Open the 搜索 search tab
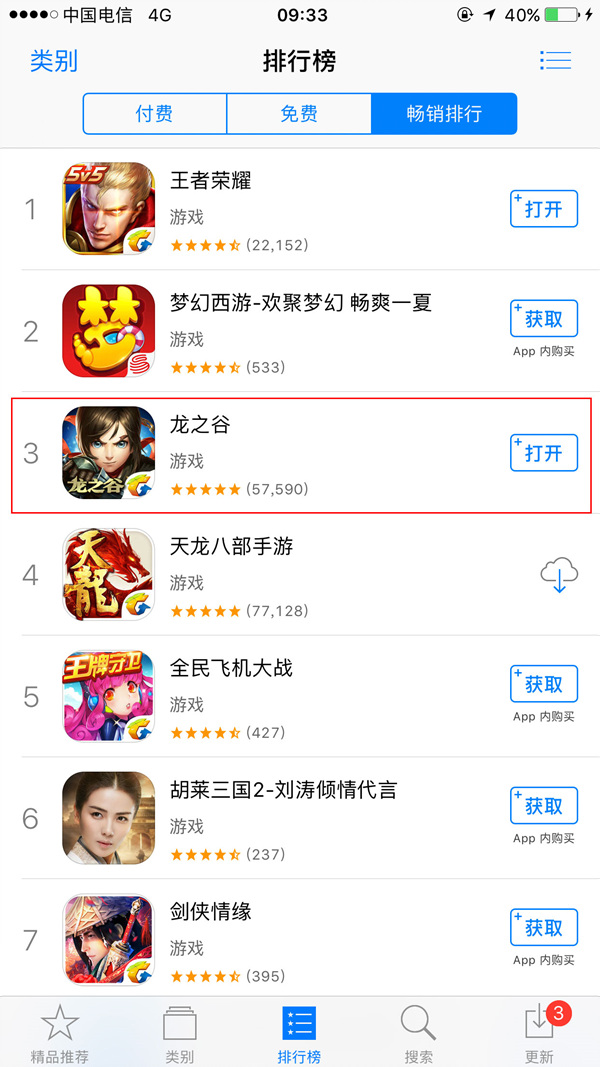 (419, 1033)
